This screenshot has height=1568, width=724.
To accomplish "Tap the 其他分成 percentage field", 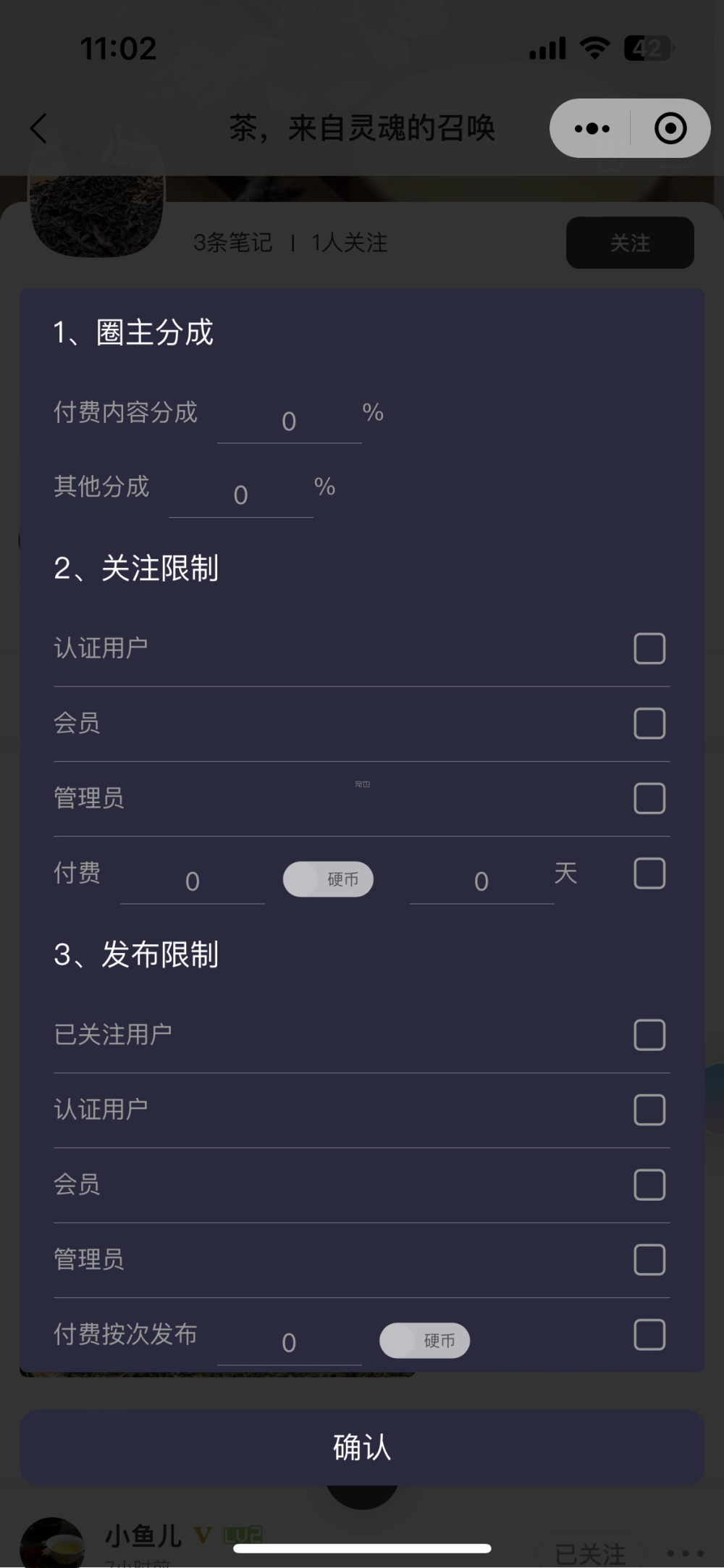I will pyautogui.click(x=240, y=495).
